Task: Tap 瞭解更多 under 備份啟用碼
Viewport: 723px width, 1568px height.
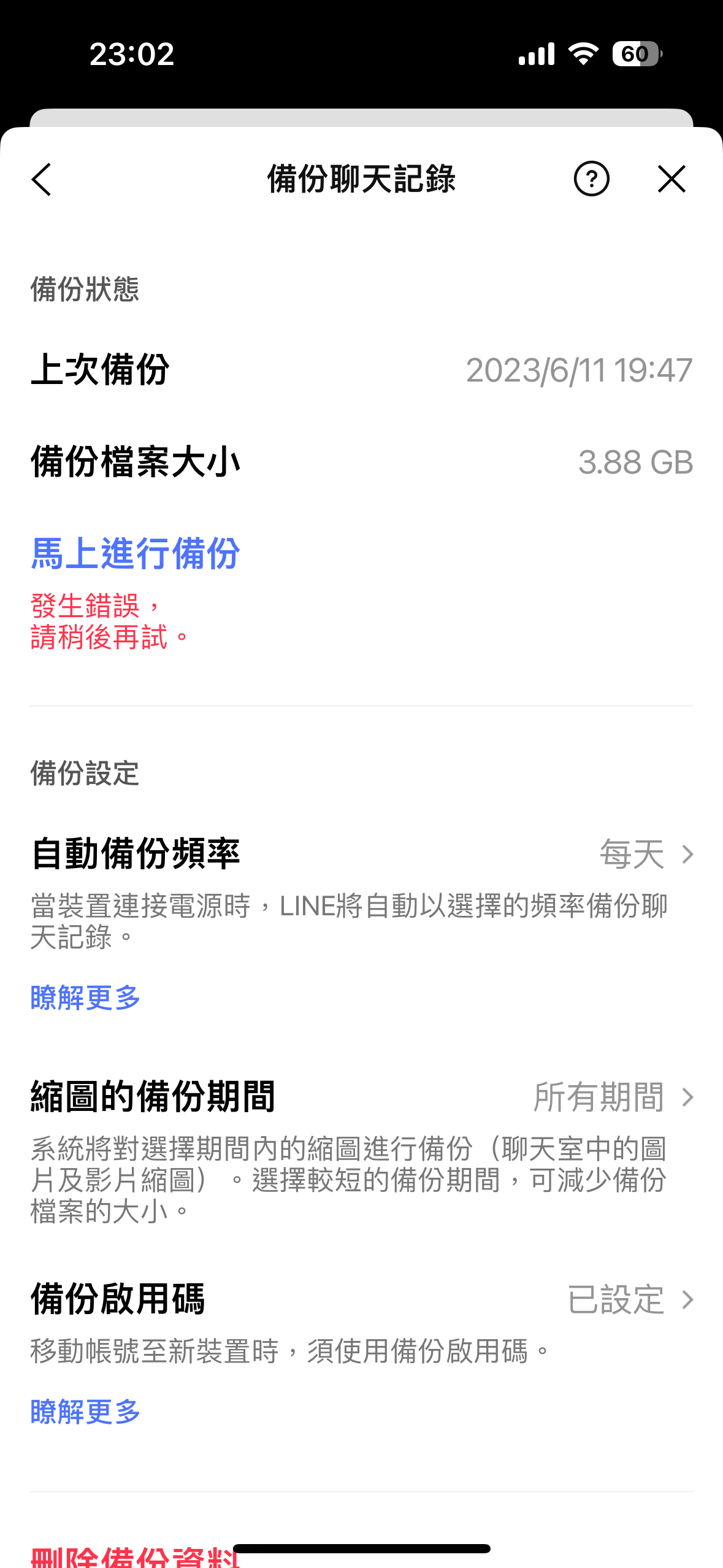Action: coord(85,1412)
